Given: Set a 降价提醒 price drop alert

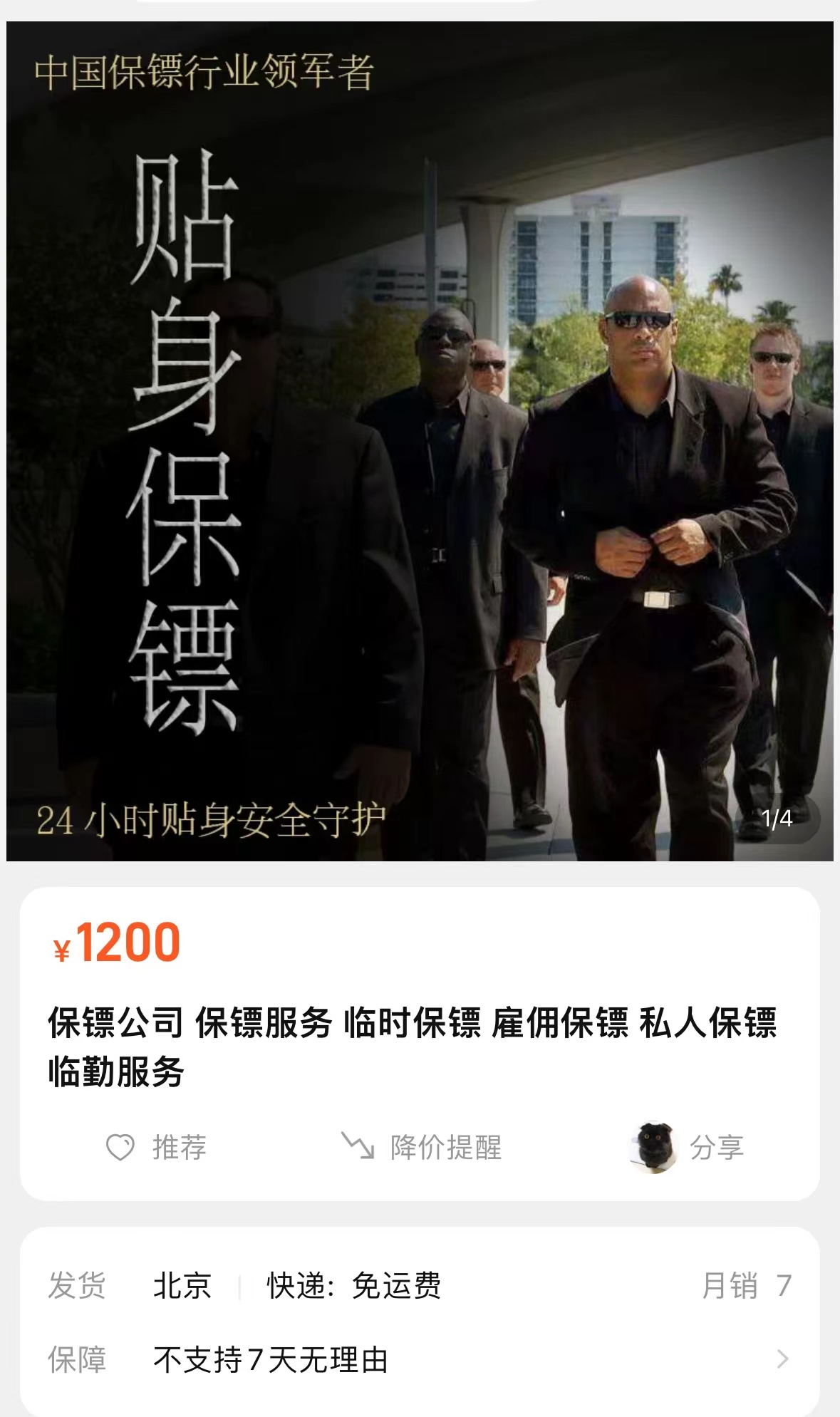Looking at the screenshot, I should tap(422, 1148).
